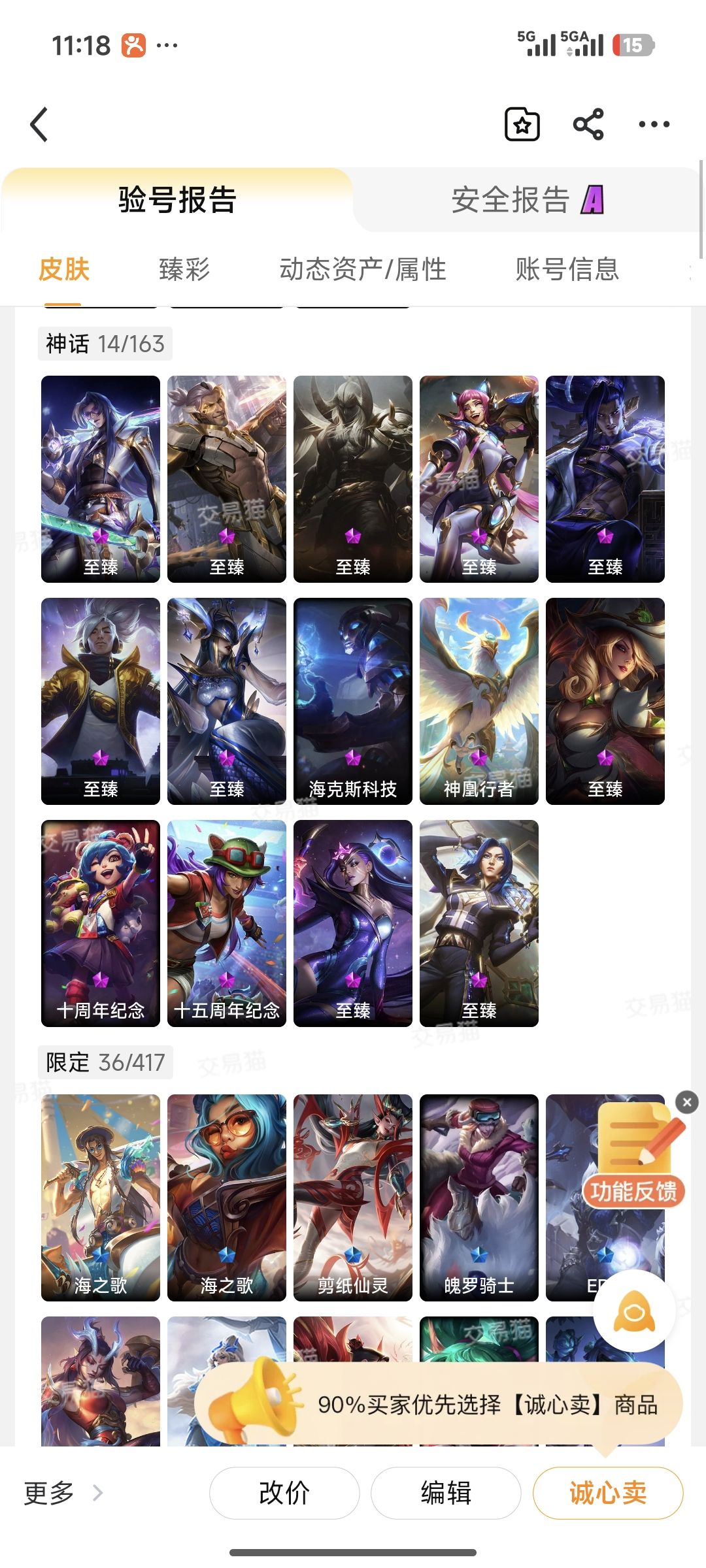Tap the star bookmark icon at top

[x=521, y=124]
